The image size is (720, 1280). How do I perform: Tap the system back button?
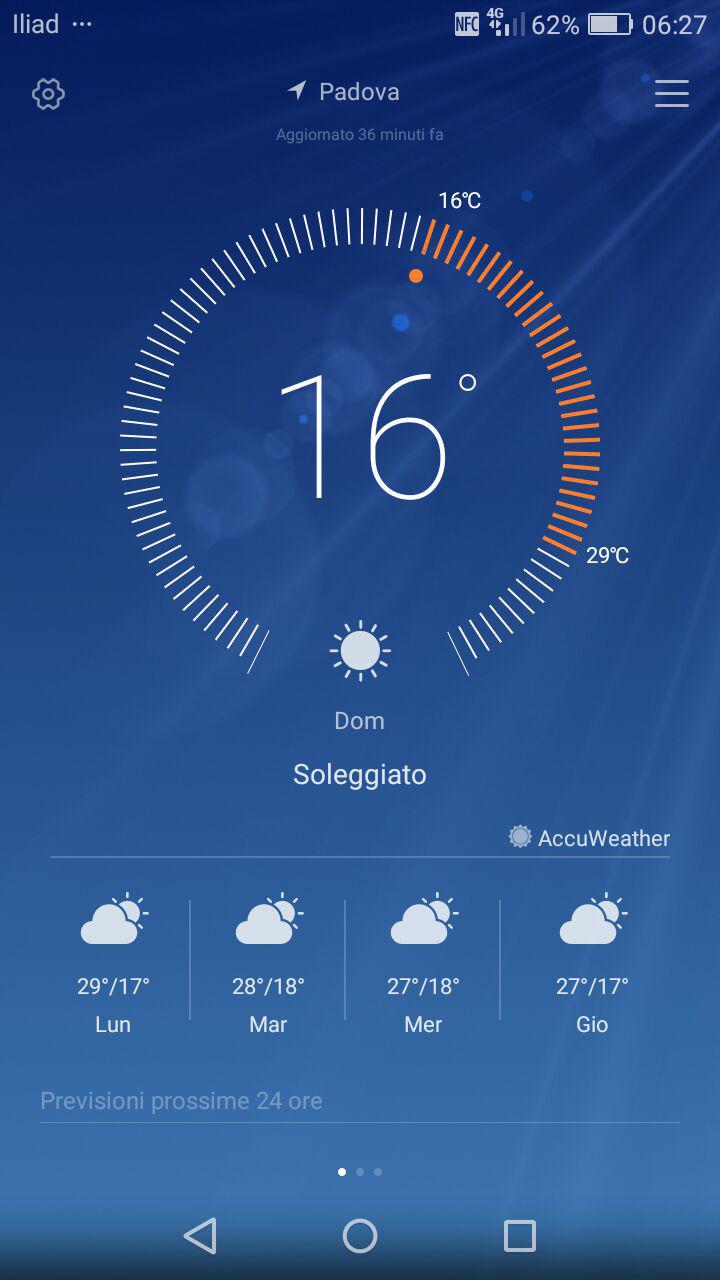click(201, 1236)
